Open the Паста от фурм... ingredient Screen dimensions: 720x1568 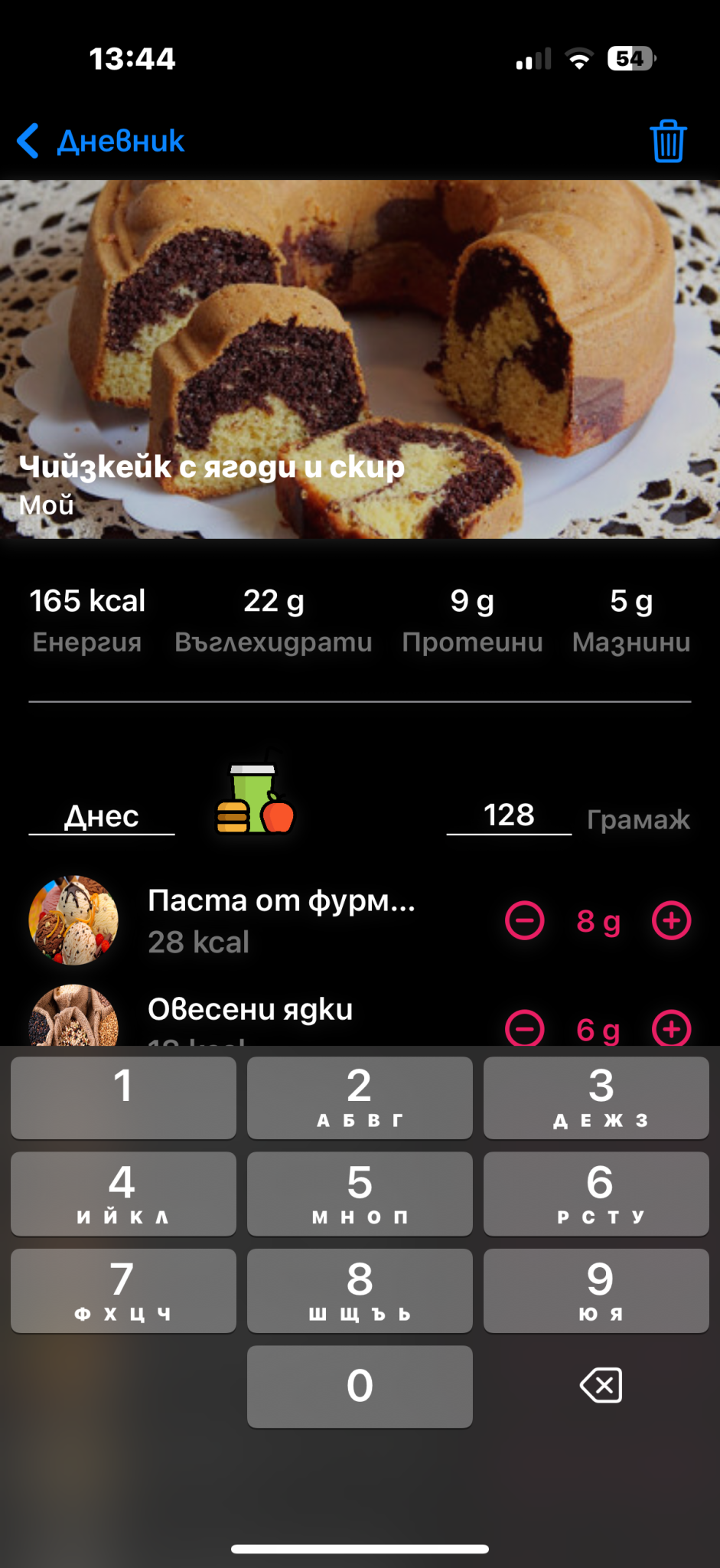[280, 920]
